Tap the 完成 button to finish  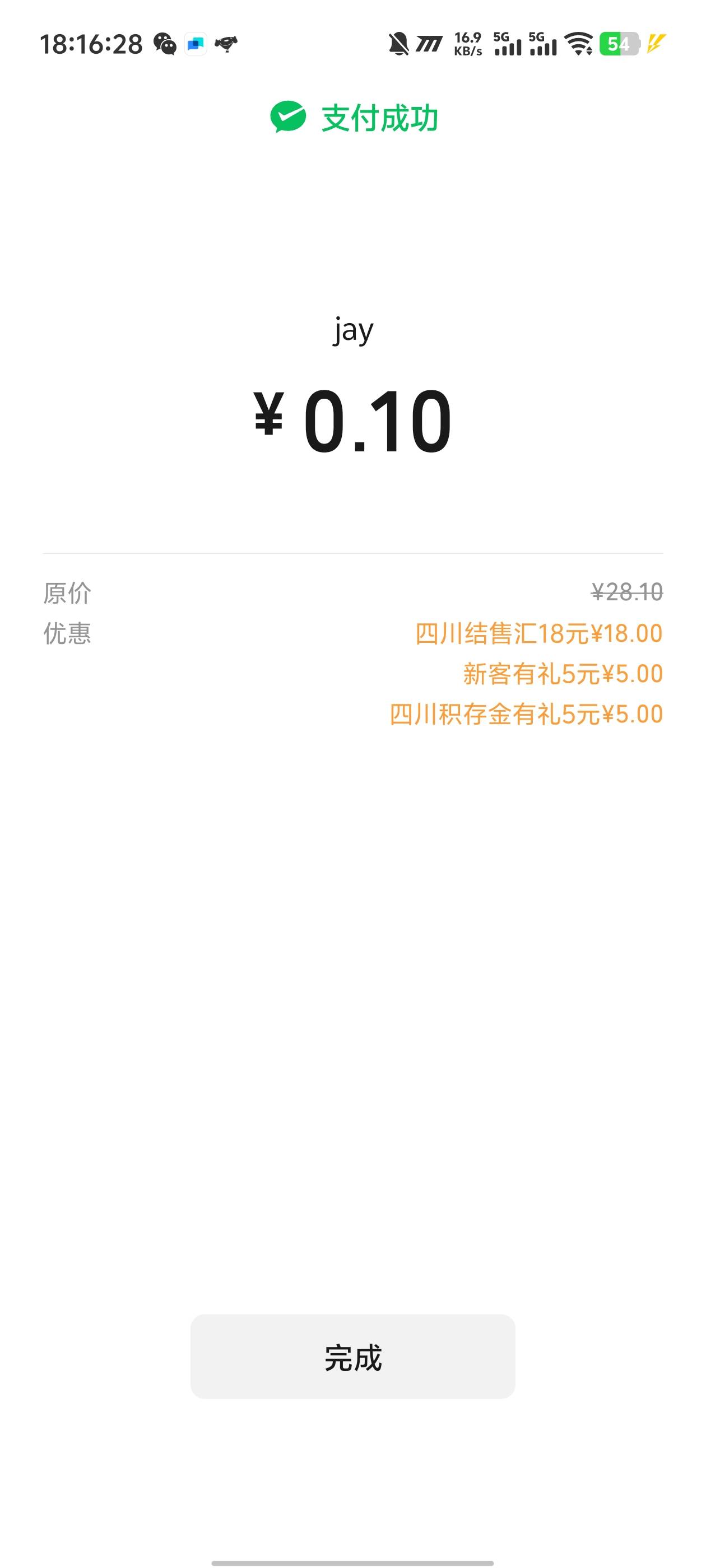[x=352, y=1357]
